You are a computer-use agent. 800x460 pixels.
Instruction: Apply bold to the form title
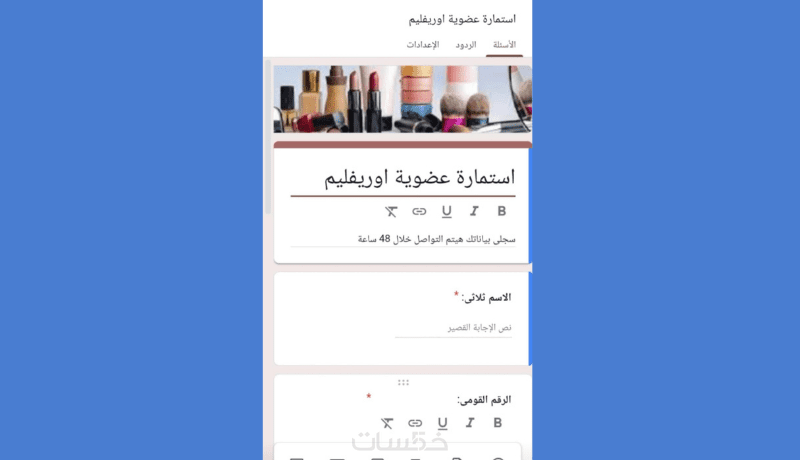502,211
